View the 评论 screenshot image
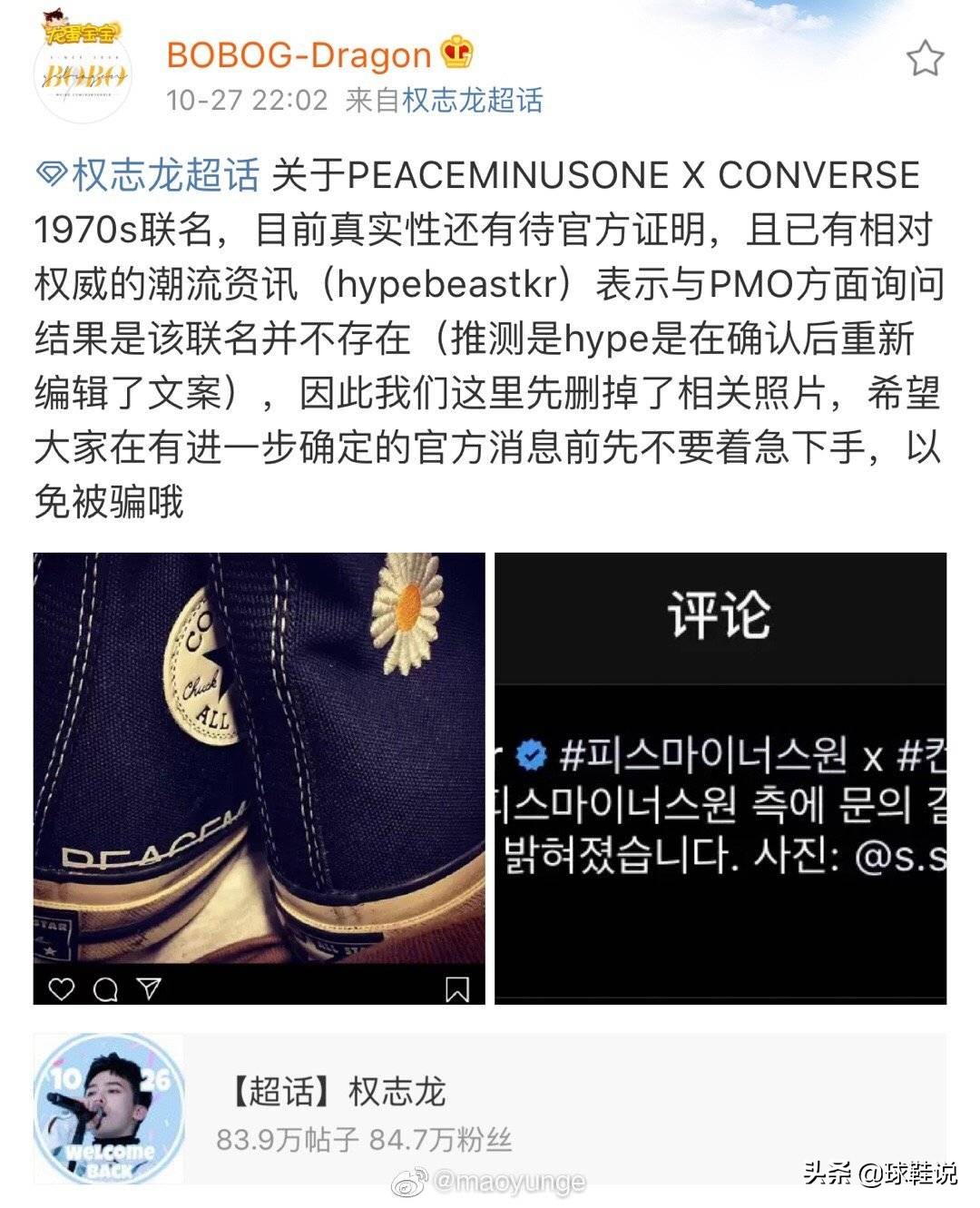Viewport: 980px width, 1208px height. pos(720,778)
